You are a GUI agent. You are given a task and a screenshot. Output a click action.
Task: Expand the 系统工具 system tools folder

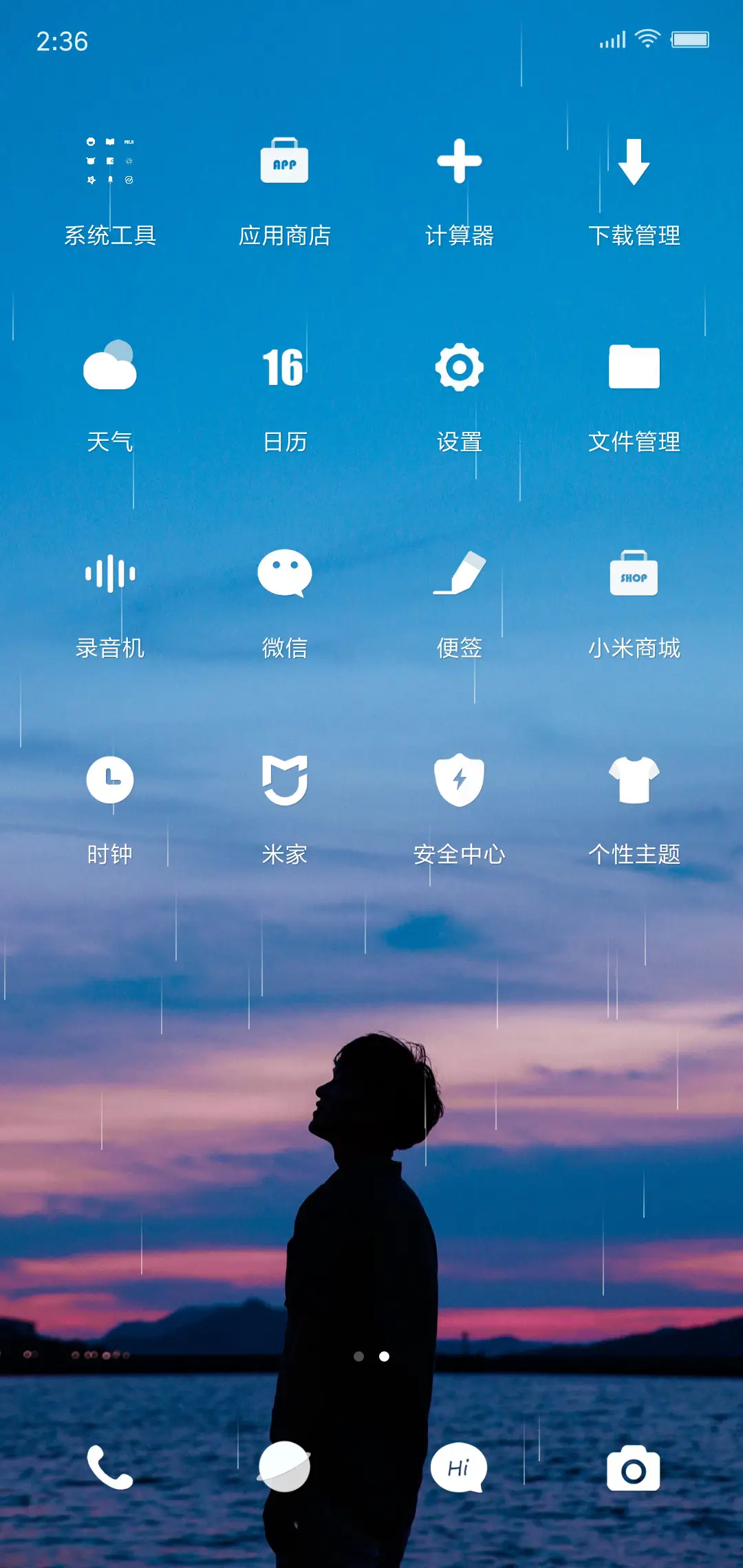tap(110, 162)
